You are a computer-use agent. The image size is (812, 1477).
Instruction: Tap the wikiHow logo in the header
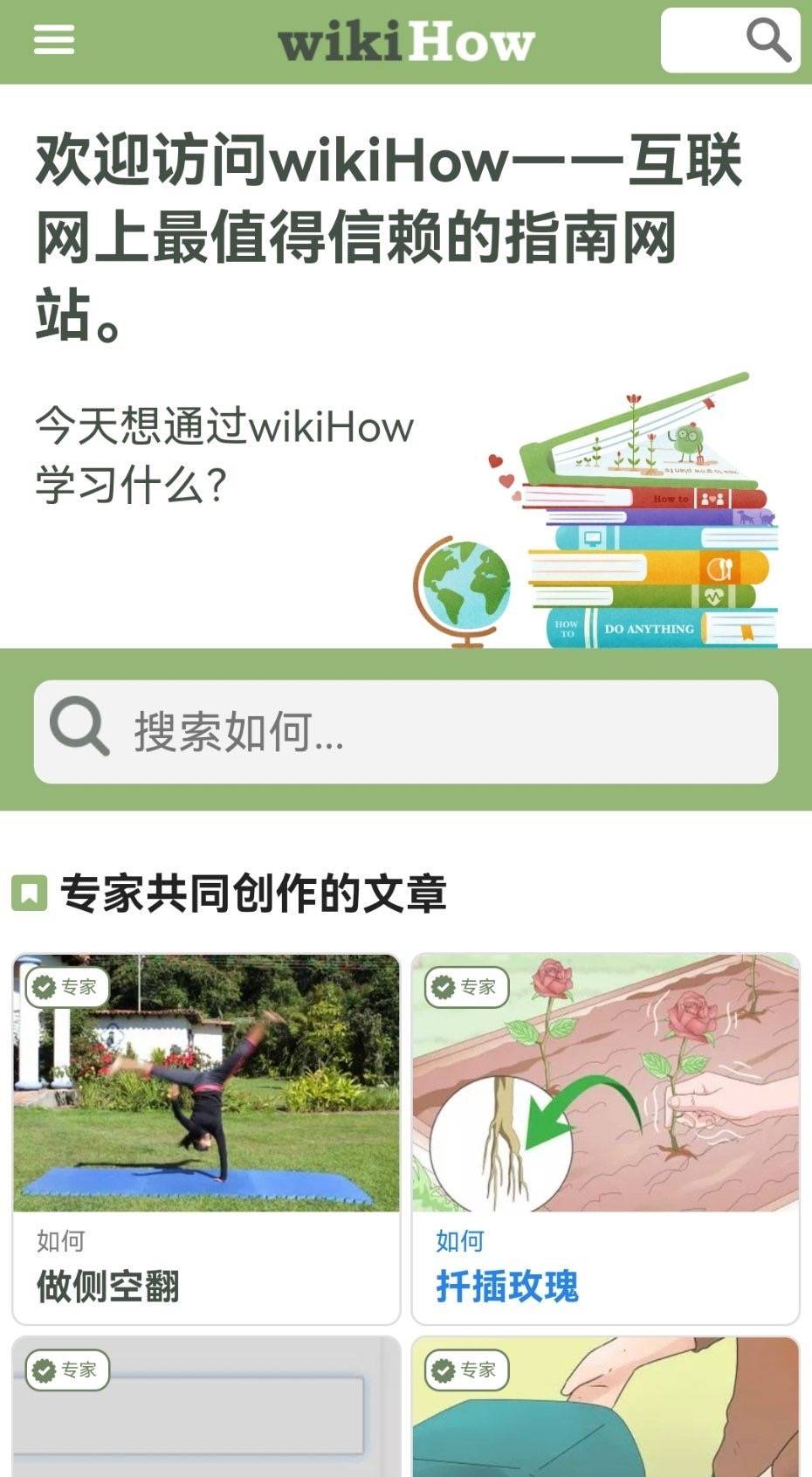[x=406, y=42]
